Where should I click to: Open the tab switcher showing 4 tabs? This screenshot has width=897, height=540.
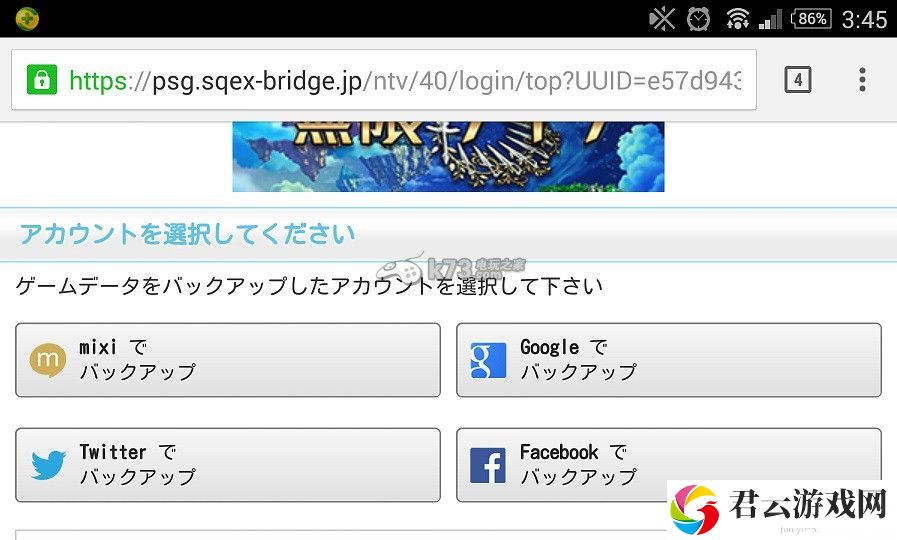click(797, 80)
